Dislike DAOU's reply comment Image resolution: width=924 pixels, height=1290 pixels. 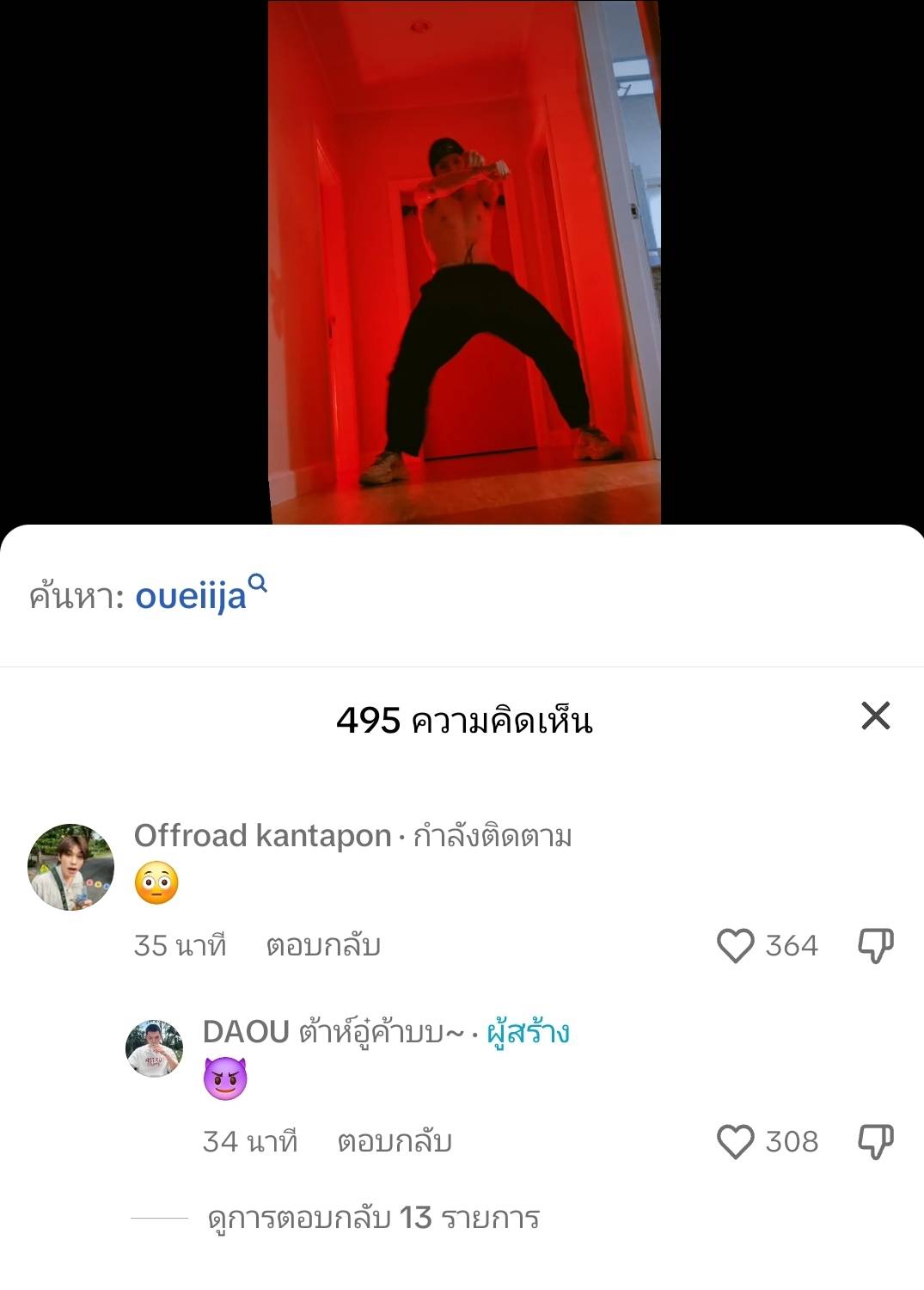pos(876,1142)
